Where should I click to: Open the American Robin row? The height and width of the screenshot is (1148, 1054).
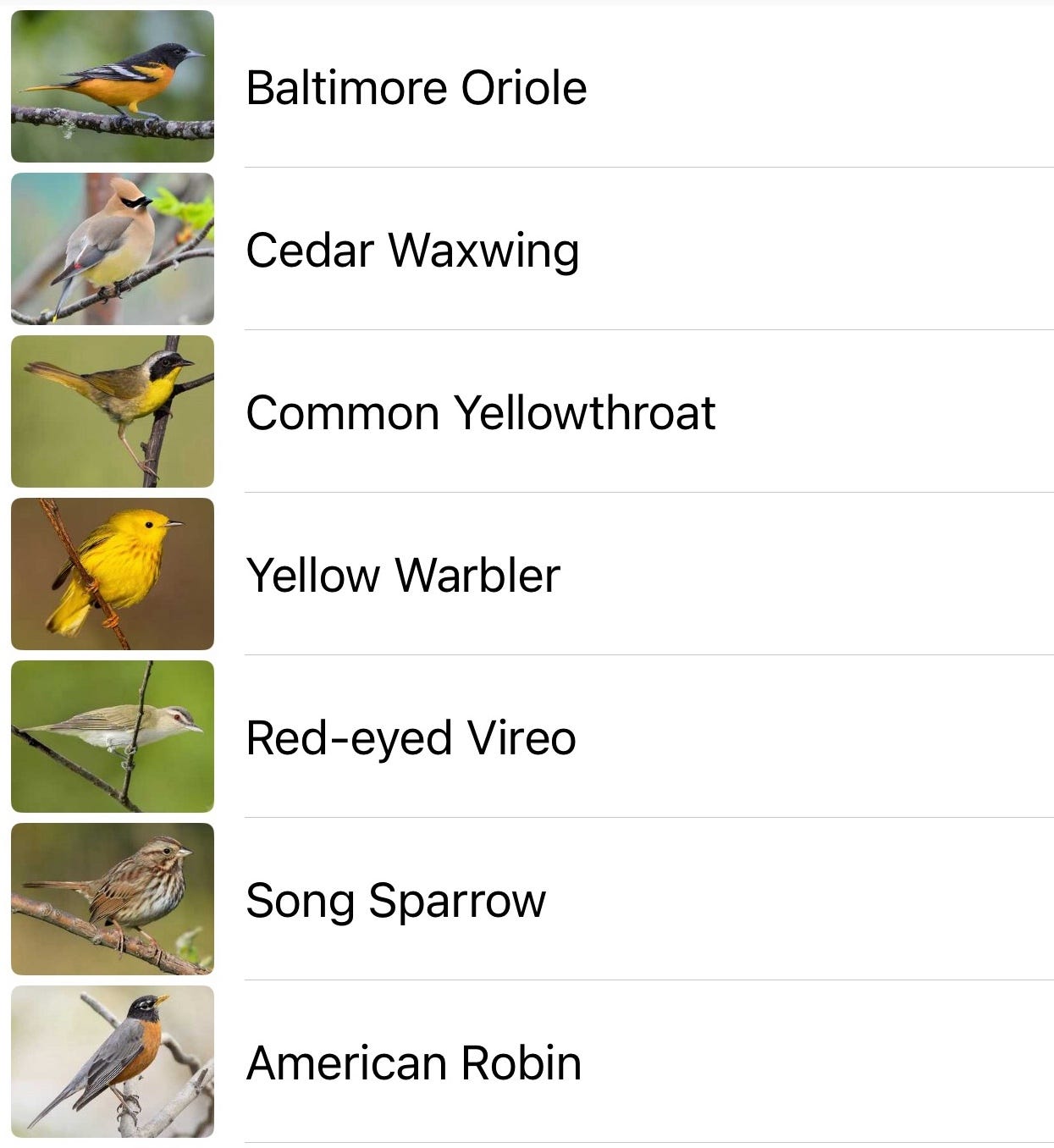point(413,1062)
